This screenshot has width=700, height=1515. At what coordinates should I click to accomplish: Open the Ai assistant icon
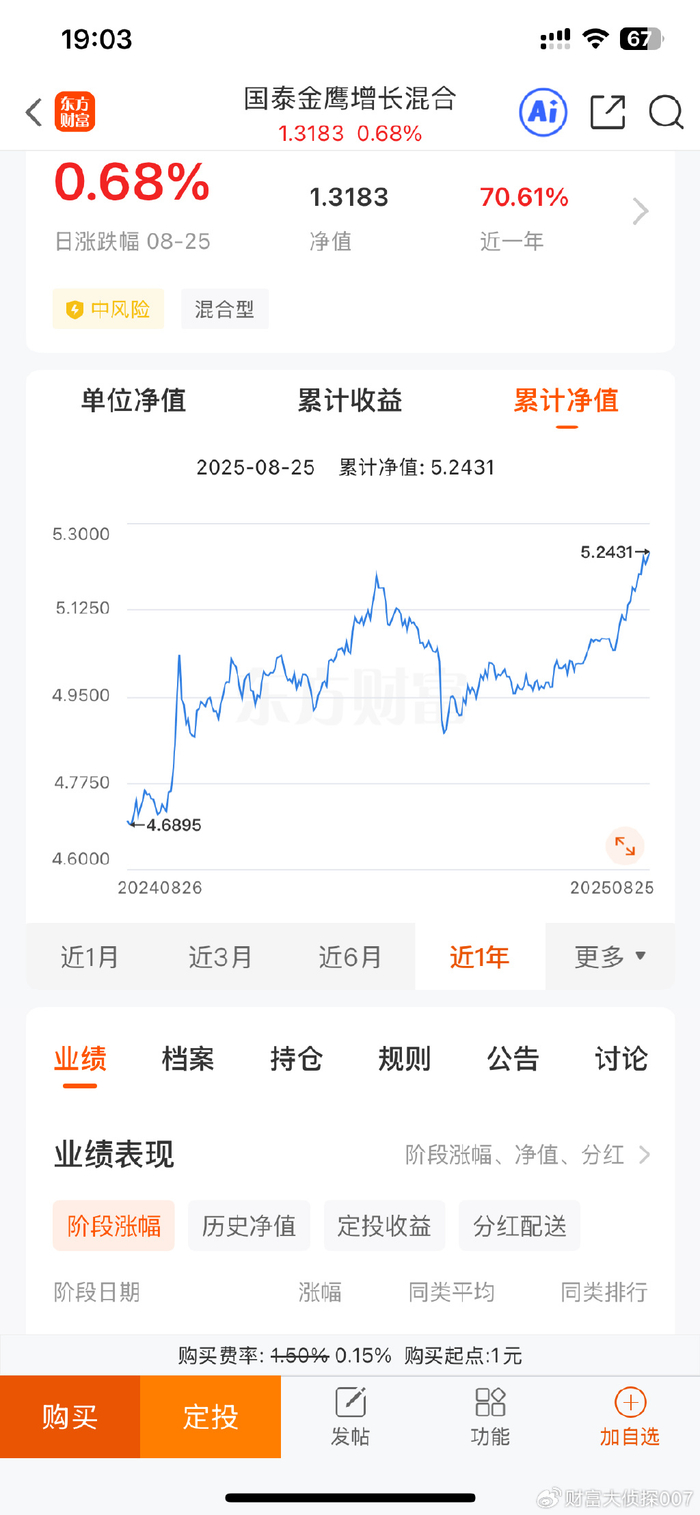pyautogui.click(x=543, y=111)
